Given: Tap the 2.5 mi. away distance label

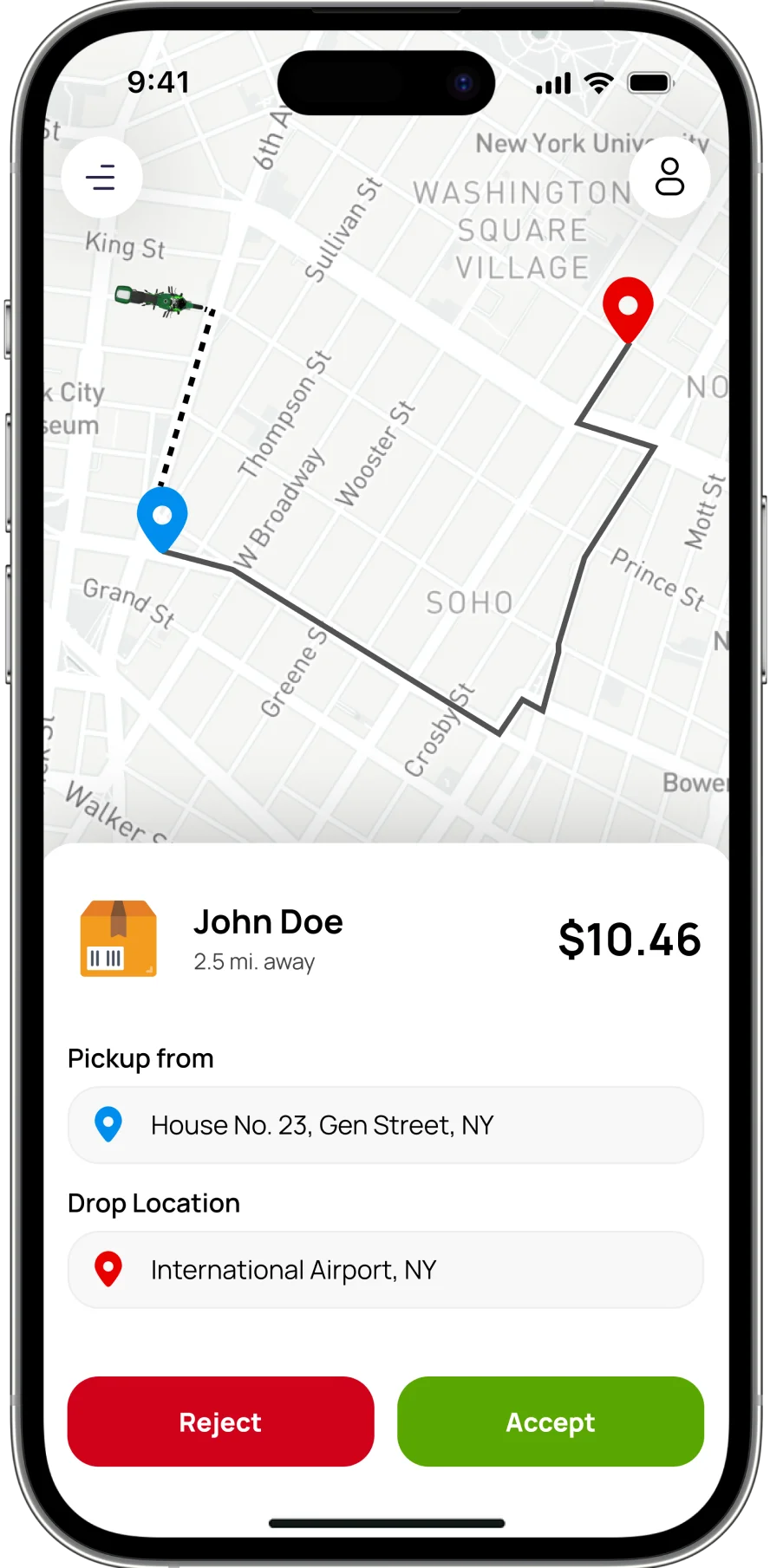Looking at the screenshot, I should tap(254, 961).
